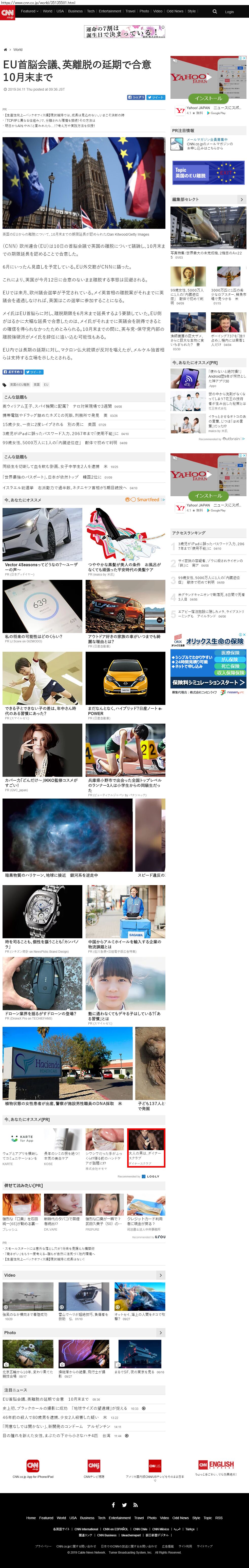Open the Entertainment section in top nav
This screenshot has height=1568, width=249.
click(110, 11)
